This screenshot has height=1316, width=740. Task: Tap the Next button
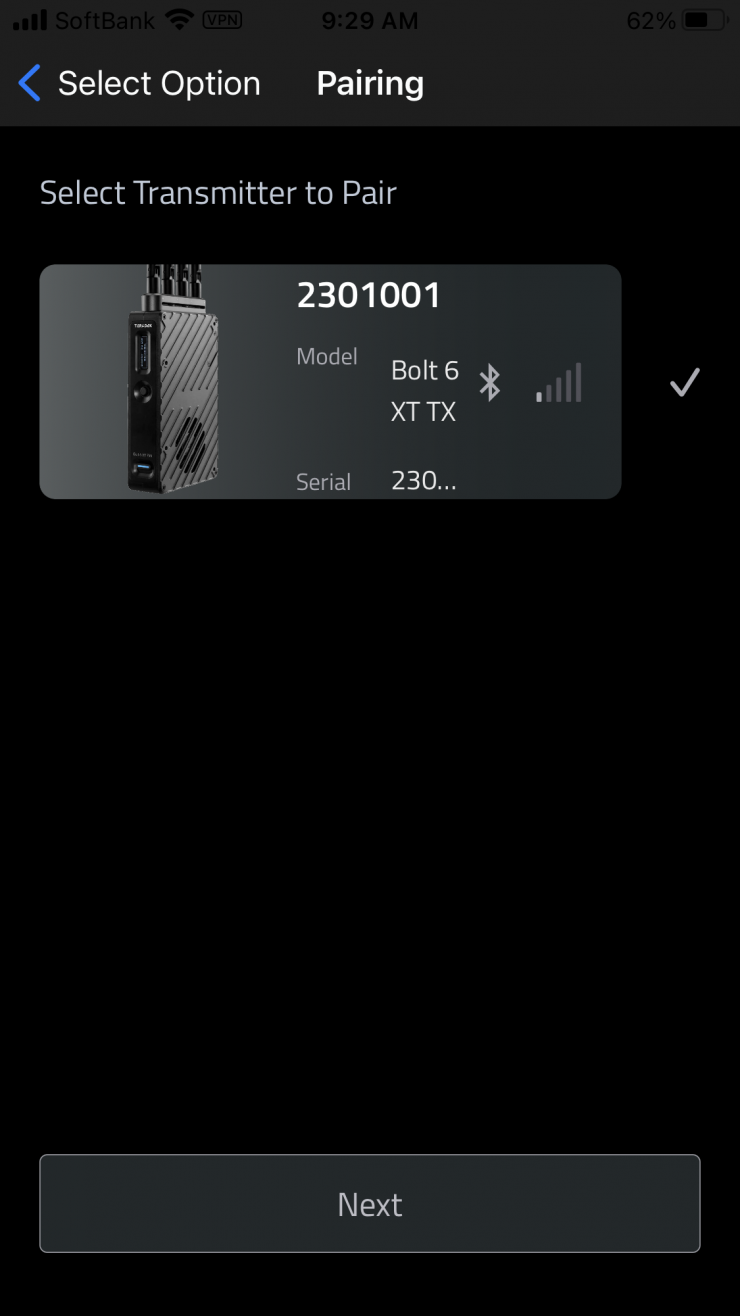pyautogui.click(x=370, y=1204)
